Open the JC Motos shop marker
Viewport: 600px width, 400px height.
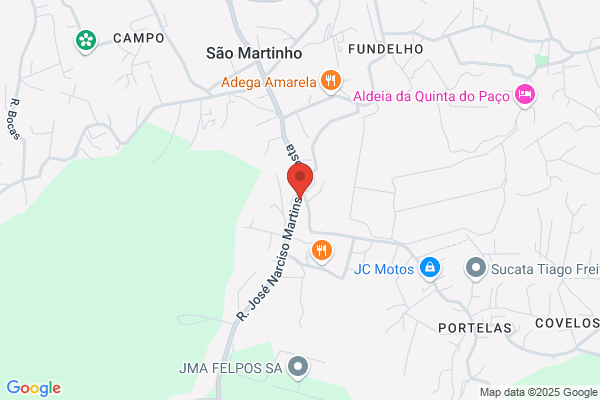430,268
